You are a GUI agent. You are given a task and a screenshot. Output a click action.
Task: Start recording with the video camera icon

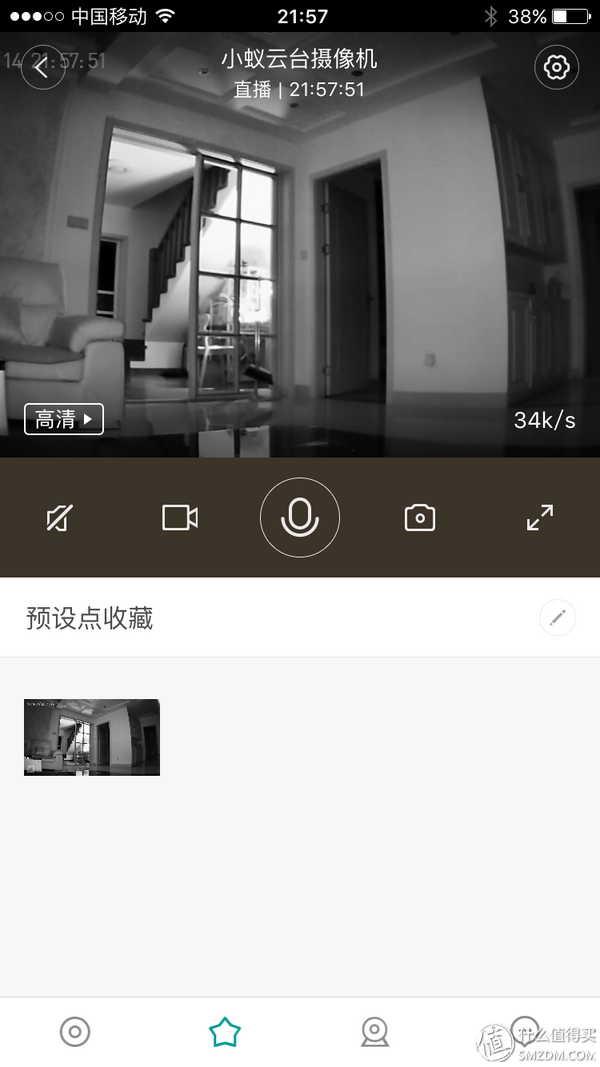[180, 518]
